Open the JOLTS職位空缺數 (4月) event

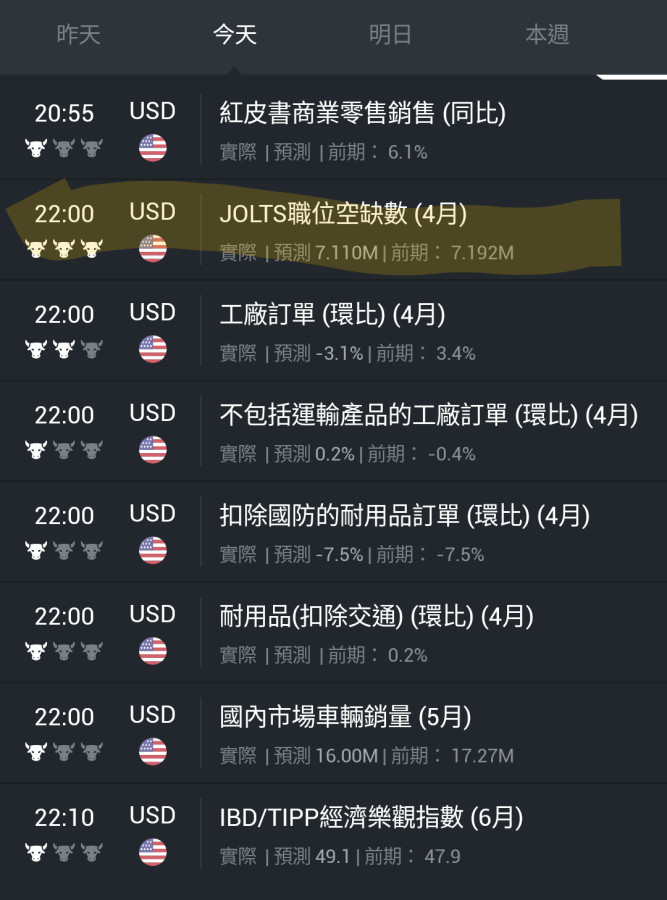pyautogui.click(x=343, y=214)
